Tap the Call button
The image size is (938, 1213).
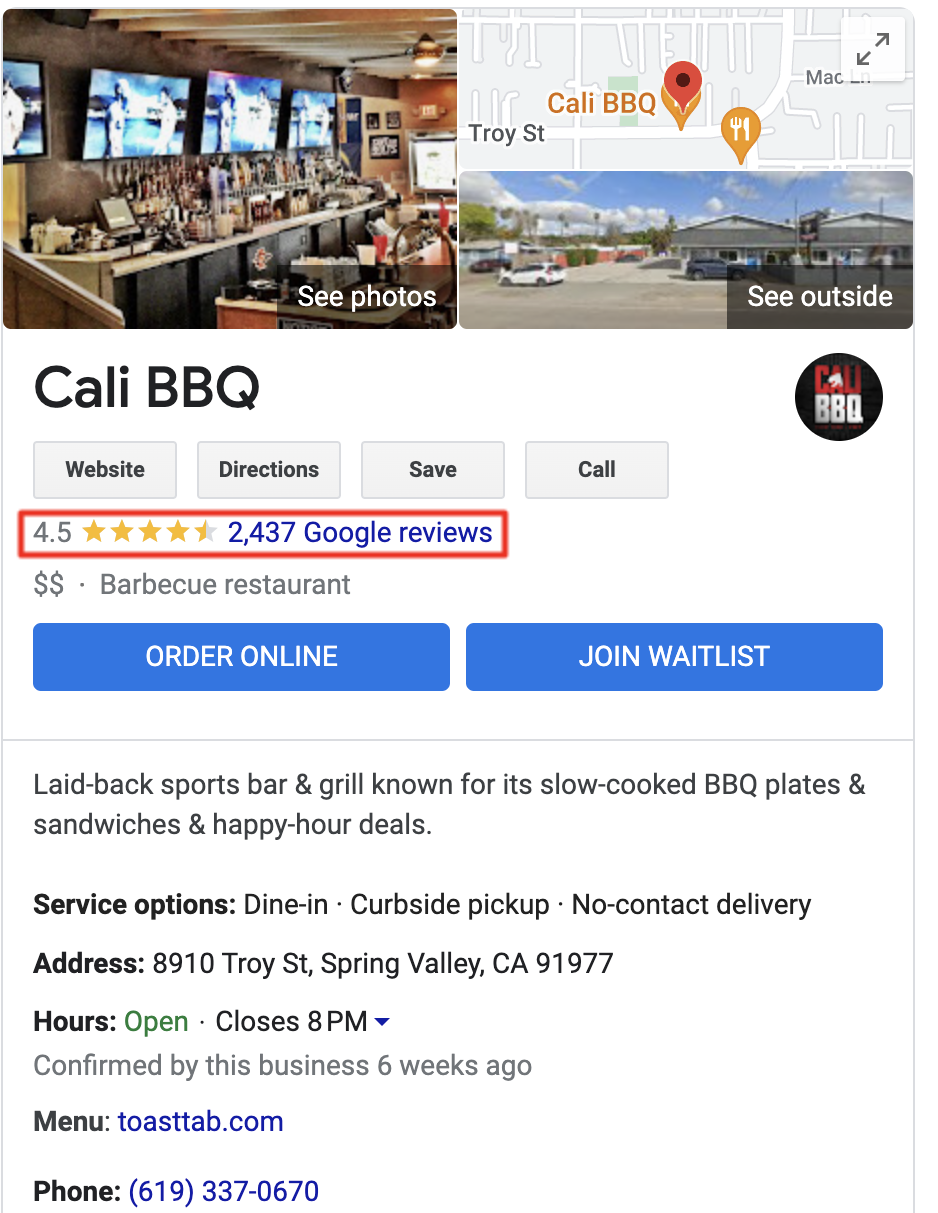597,469
